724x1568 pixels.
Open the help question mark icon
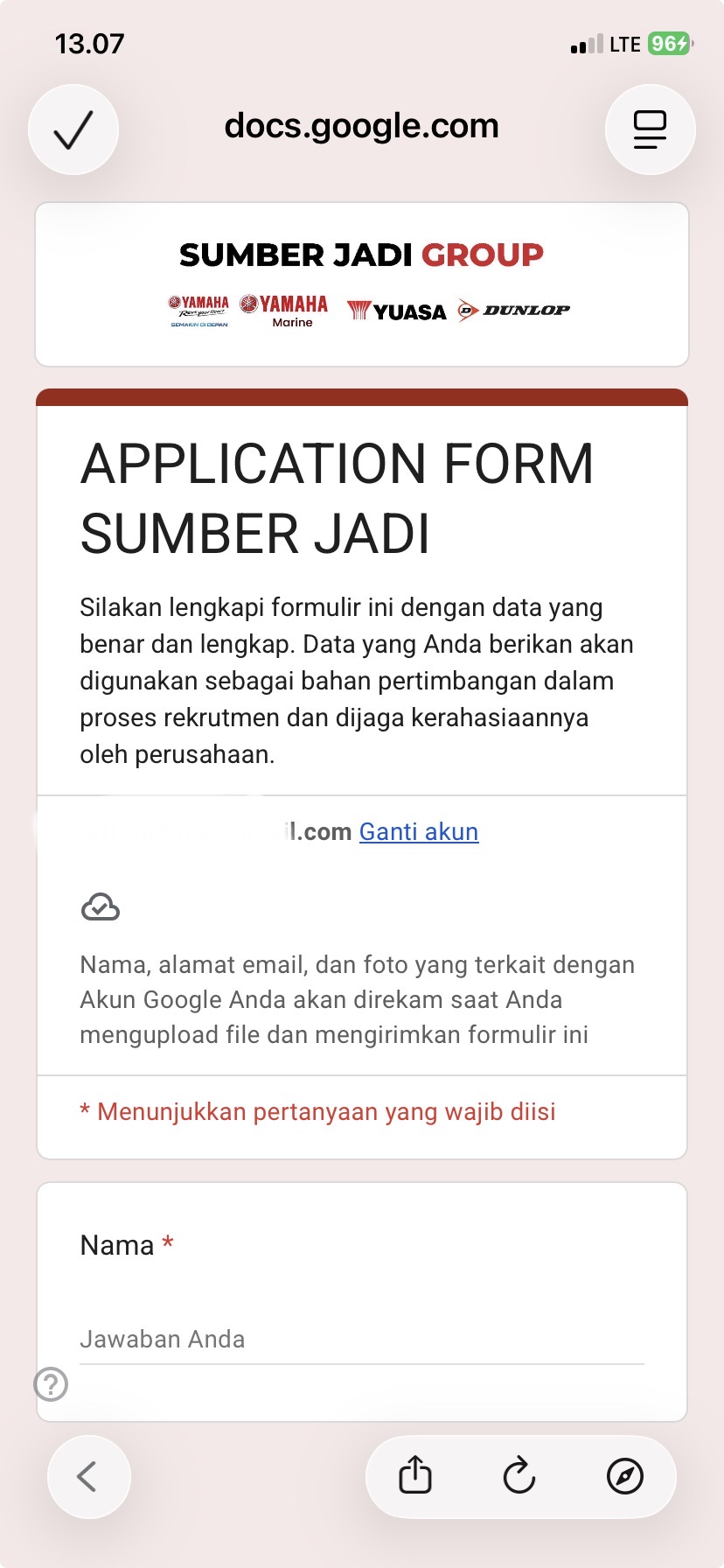pyautogui.click(x=51, y=1384)
